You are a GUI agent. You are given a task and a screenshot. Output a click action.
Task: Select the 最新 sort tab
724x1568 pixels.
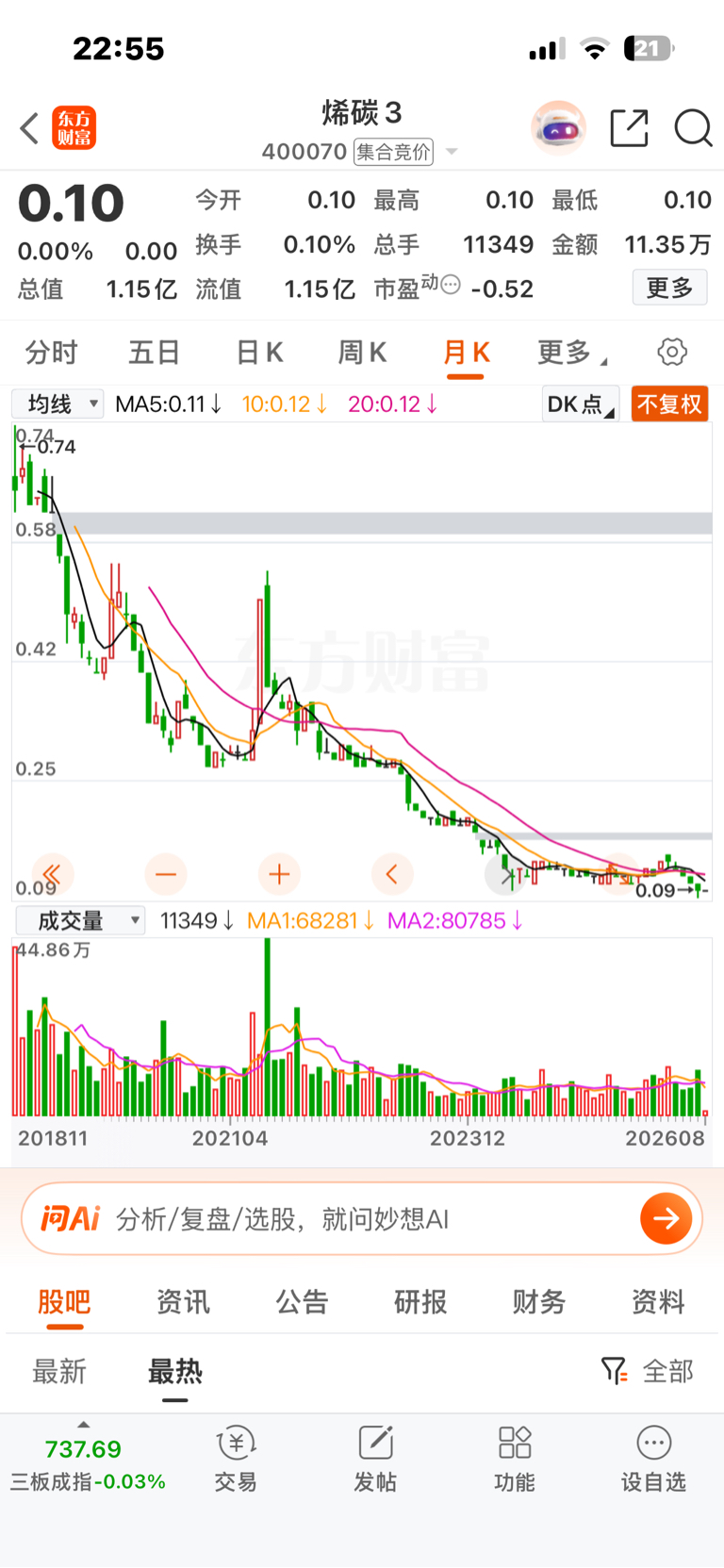(58, 1371)
